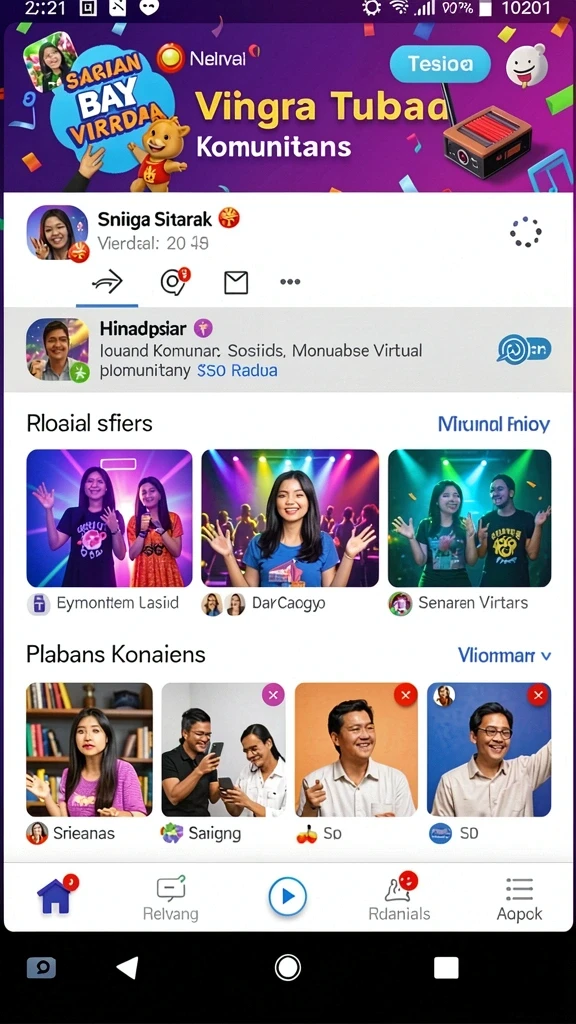The height and width of the screenshot is (1024, 576).
Task: Tap the chat bubble button beside Hinadpsiar
Action: click(524, 349)
